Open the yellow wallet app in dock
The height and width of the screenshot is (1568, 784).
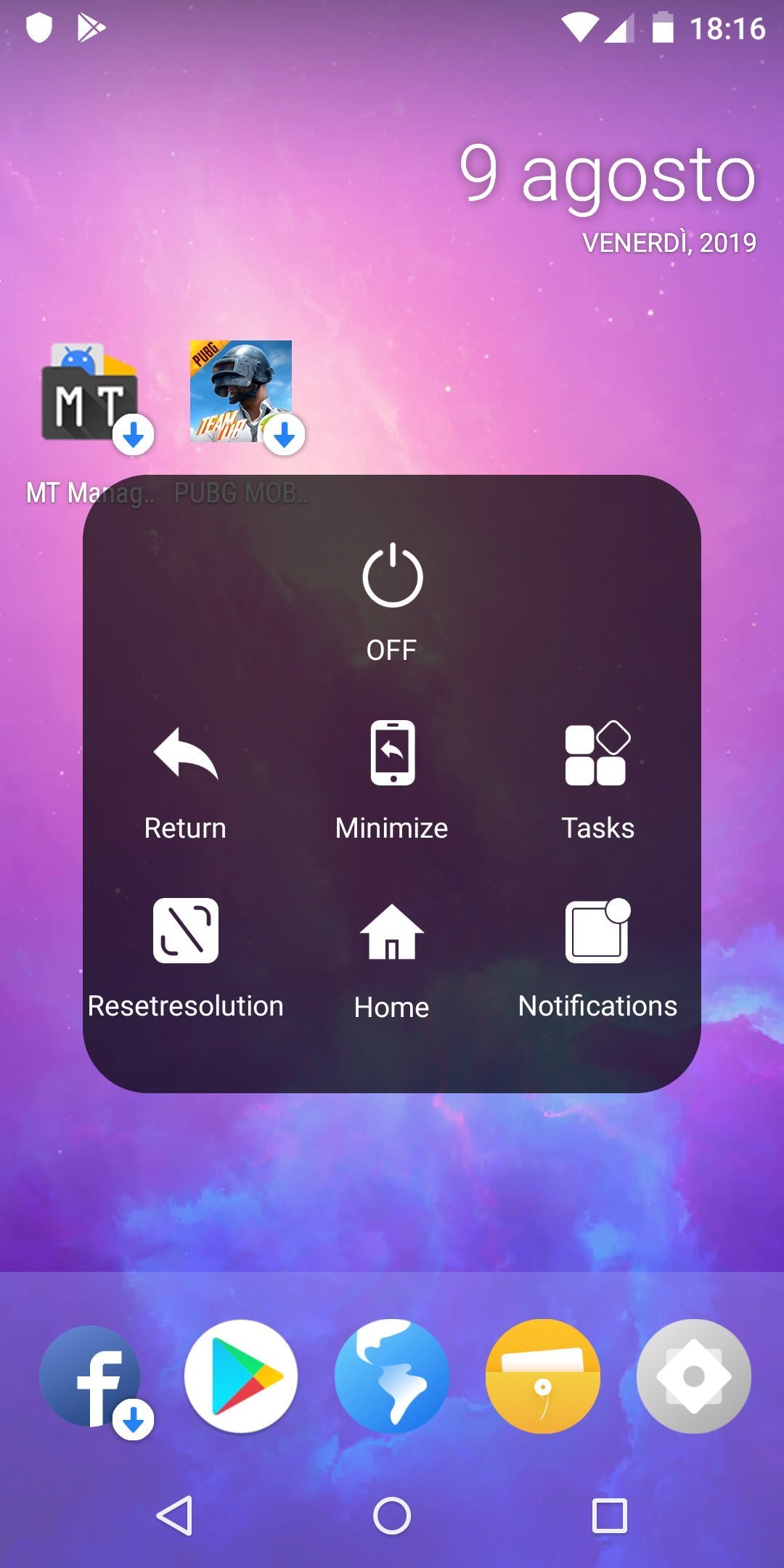point(543,1376)
